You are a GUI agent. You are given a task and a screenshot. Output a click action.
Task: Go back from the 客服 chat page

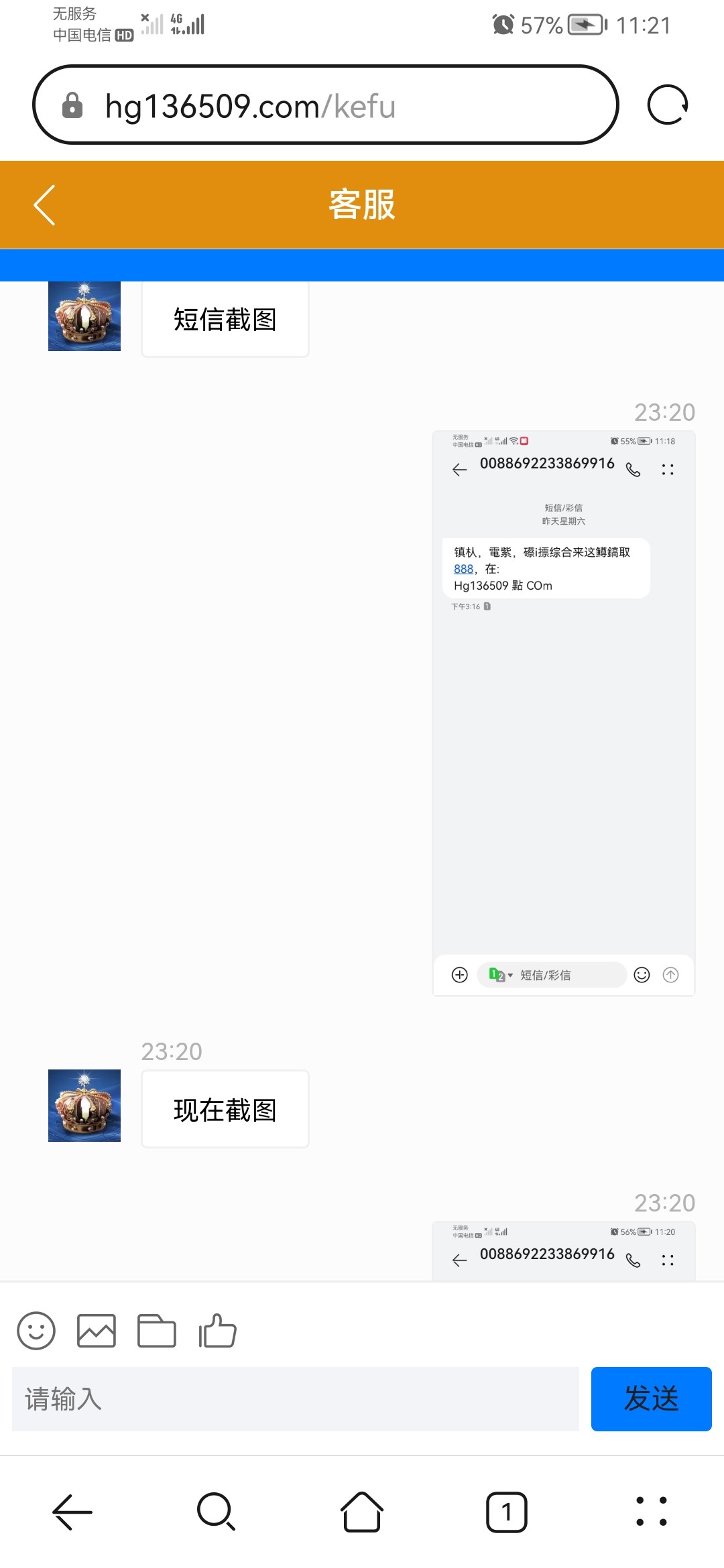click(x=44, y=205)
